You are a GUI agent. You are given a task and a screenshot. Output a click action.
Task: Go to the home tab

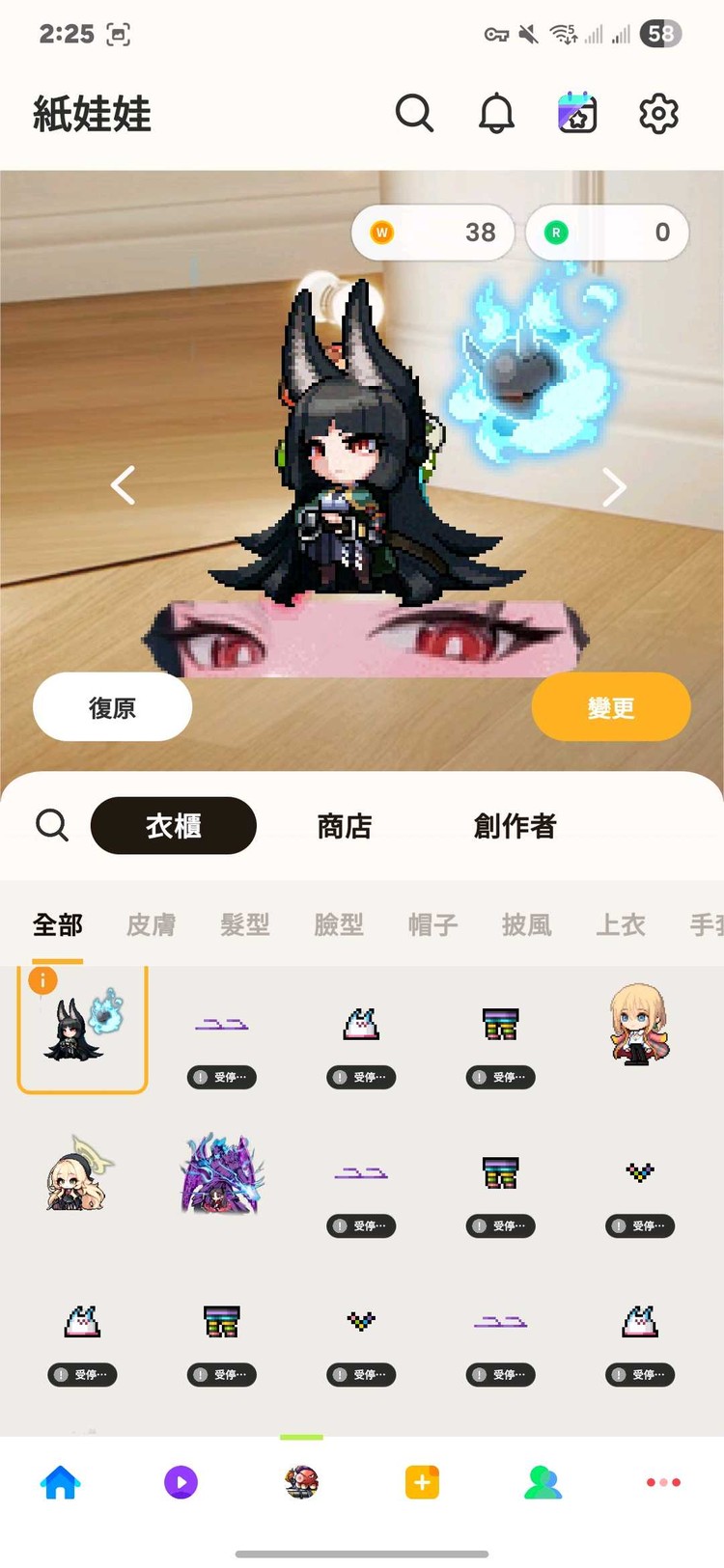click(x=60, y=1481)
